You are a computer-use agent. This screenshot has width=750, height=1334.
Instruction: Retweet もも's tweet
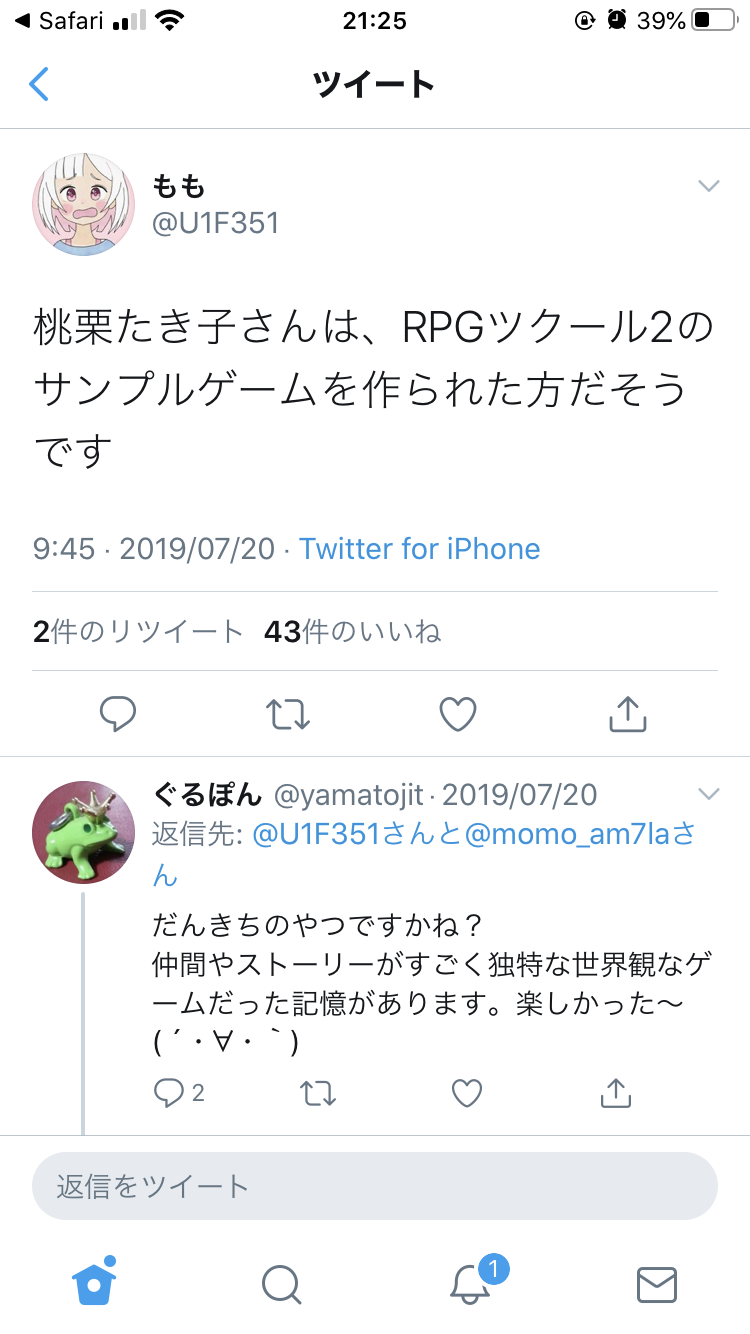288,713
